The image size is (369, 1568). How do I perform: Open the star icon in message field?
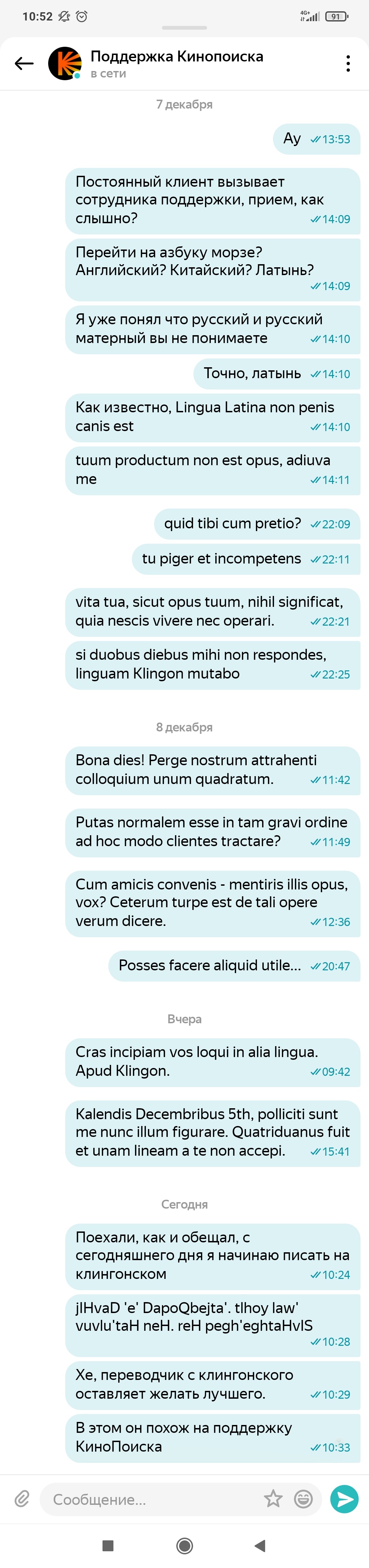point(273,1499)
